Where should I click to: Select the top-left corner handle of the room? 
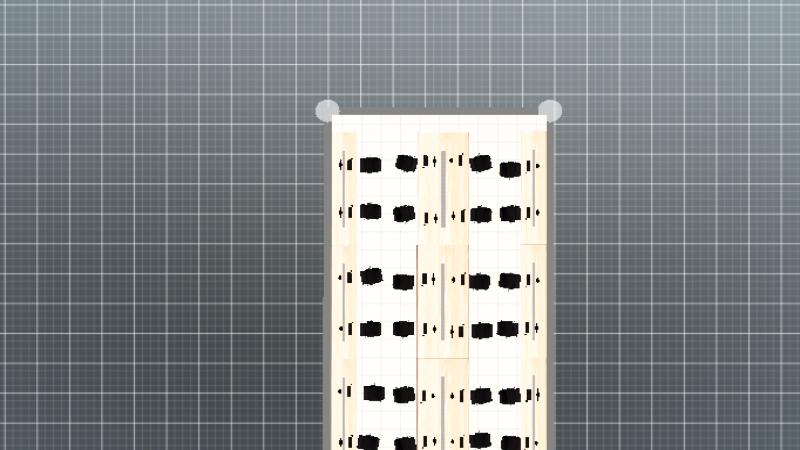click(327, 110)
